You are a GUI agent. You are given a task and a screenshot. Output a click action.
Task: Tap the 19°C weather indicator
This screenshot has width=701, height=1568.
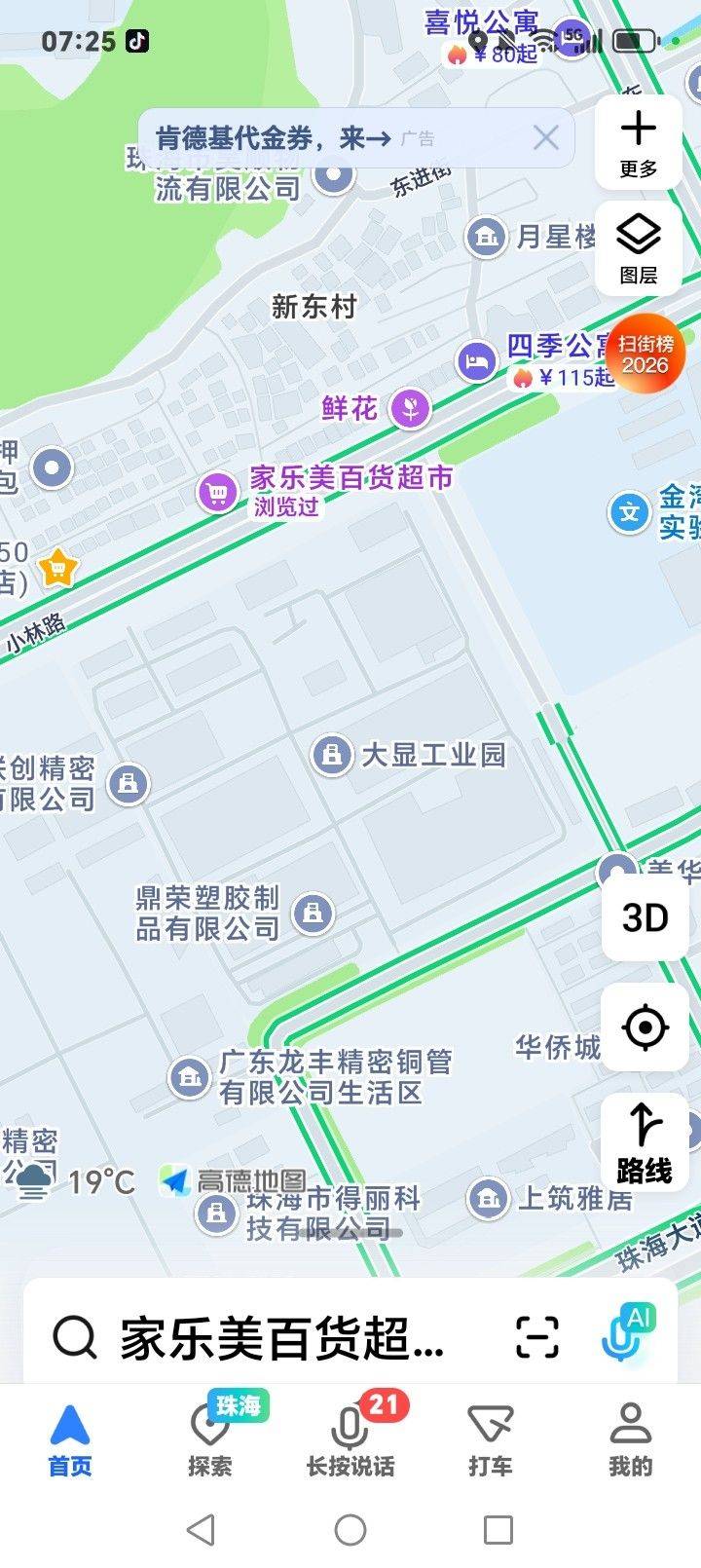[92, 1178]
